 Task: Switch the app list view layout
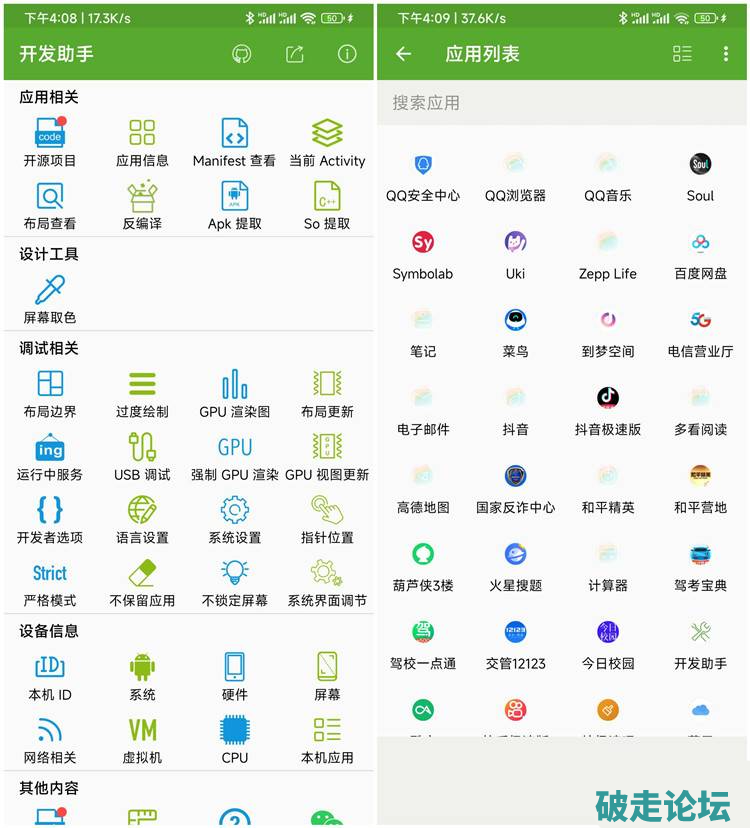[x=682, y=54]
